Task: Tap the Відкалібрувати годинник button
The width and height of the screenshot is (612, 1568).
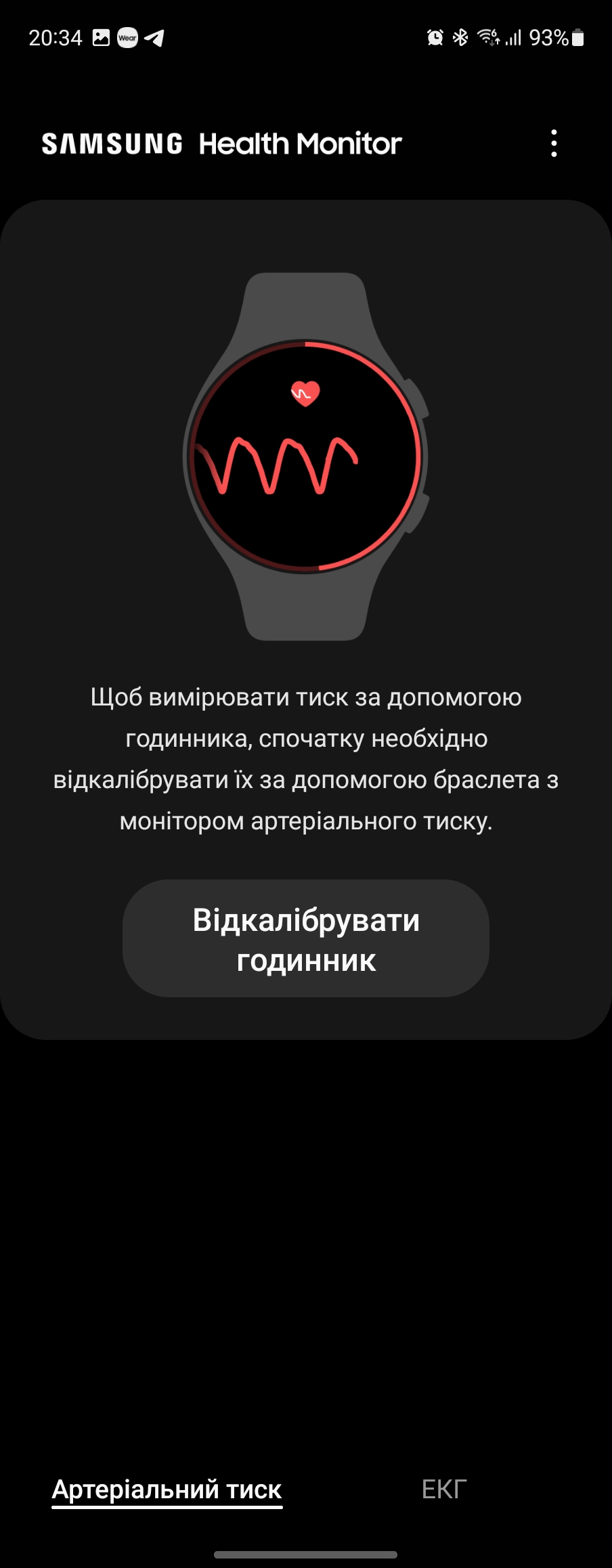Action: 306,938
